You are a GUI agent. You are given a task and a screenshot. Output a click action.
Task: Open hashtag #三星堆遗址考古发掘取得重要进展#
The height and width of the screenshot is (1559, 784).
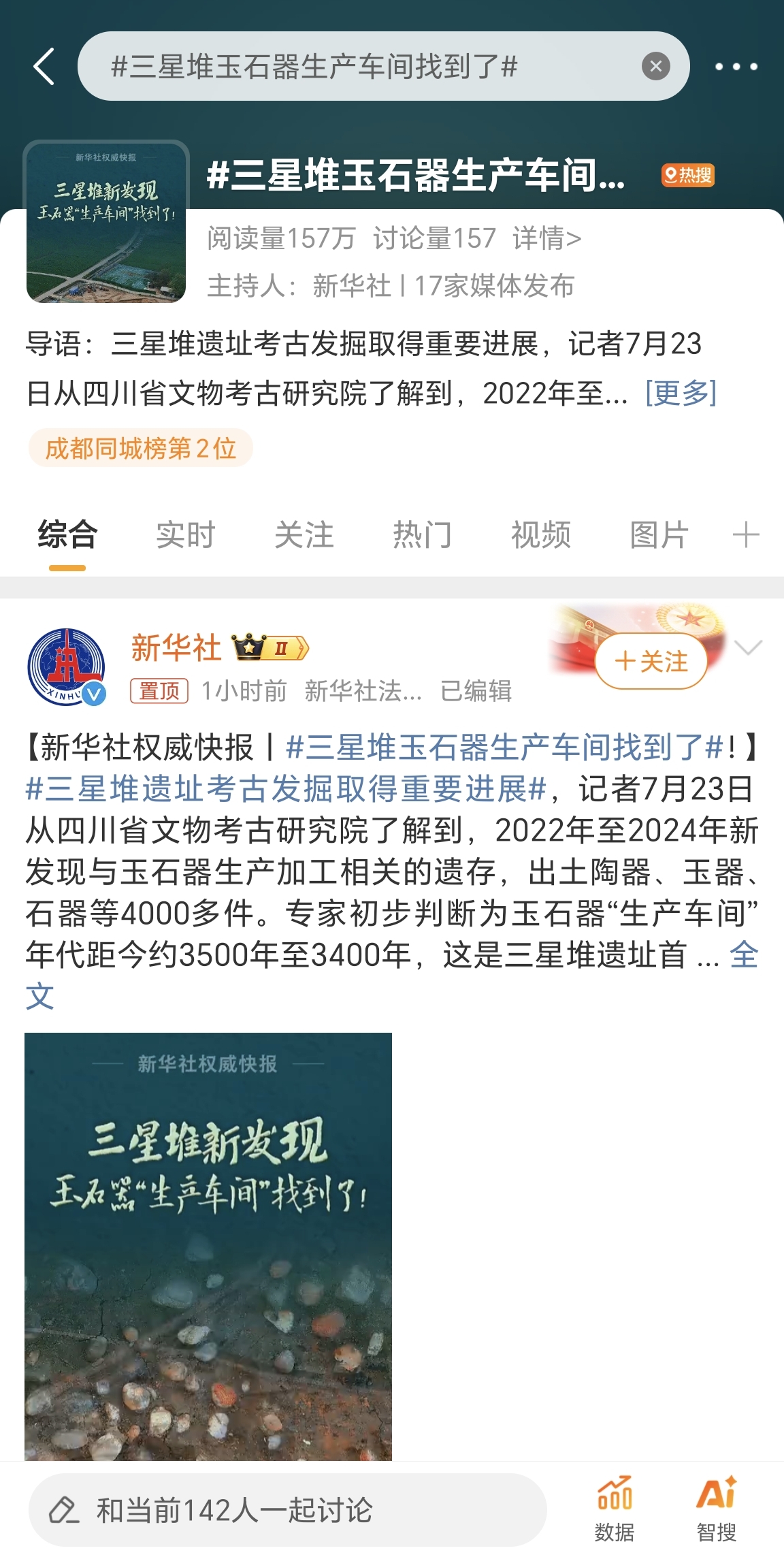coord(286,790)
